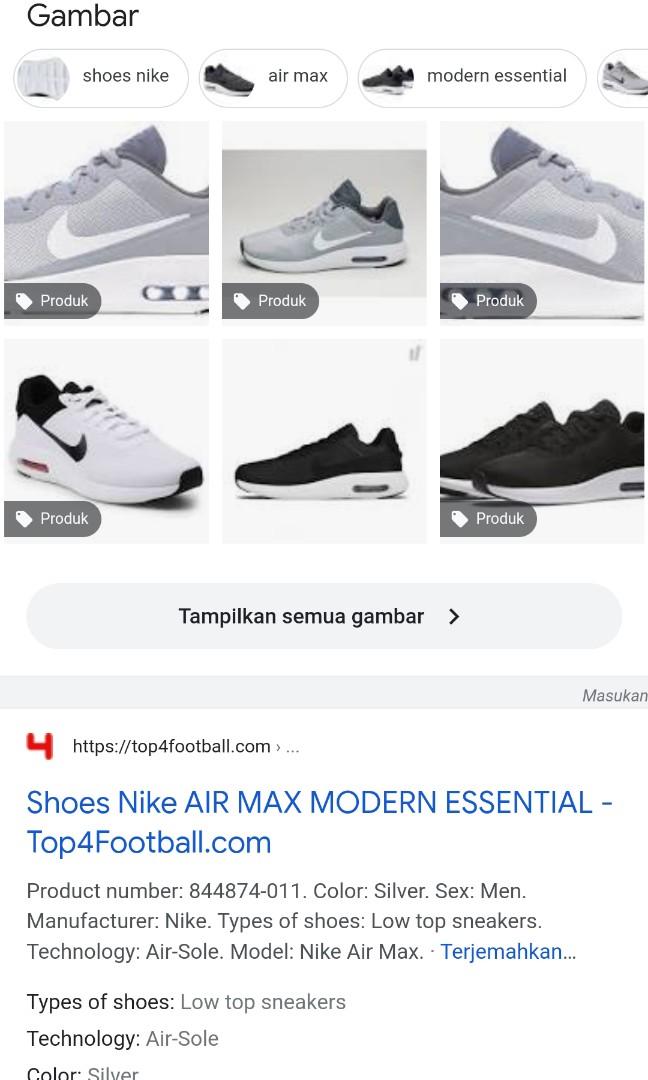This screenshot has height=1080, width=648.
Task: Tap Tampilkan semua gambar button
Action: coord(324,616)
